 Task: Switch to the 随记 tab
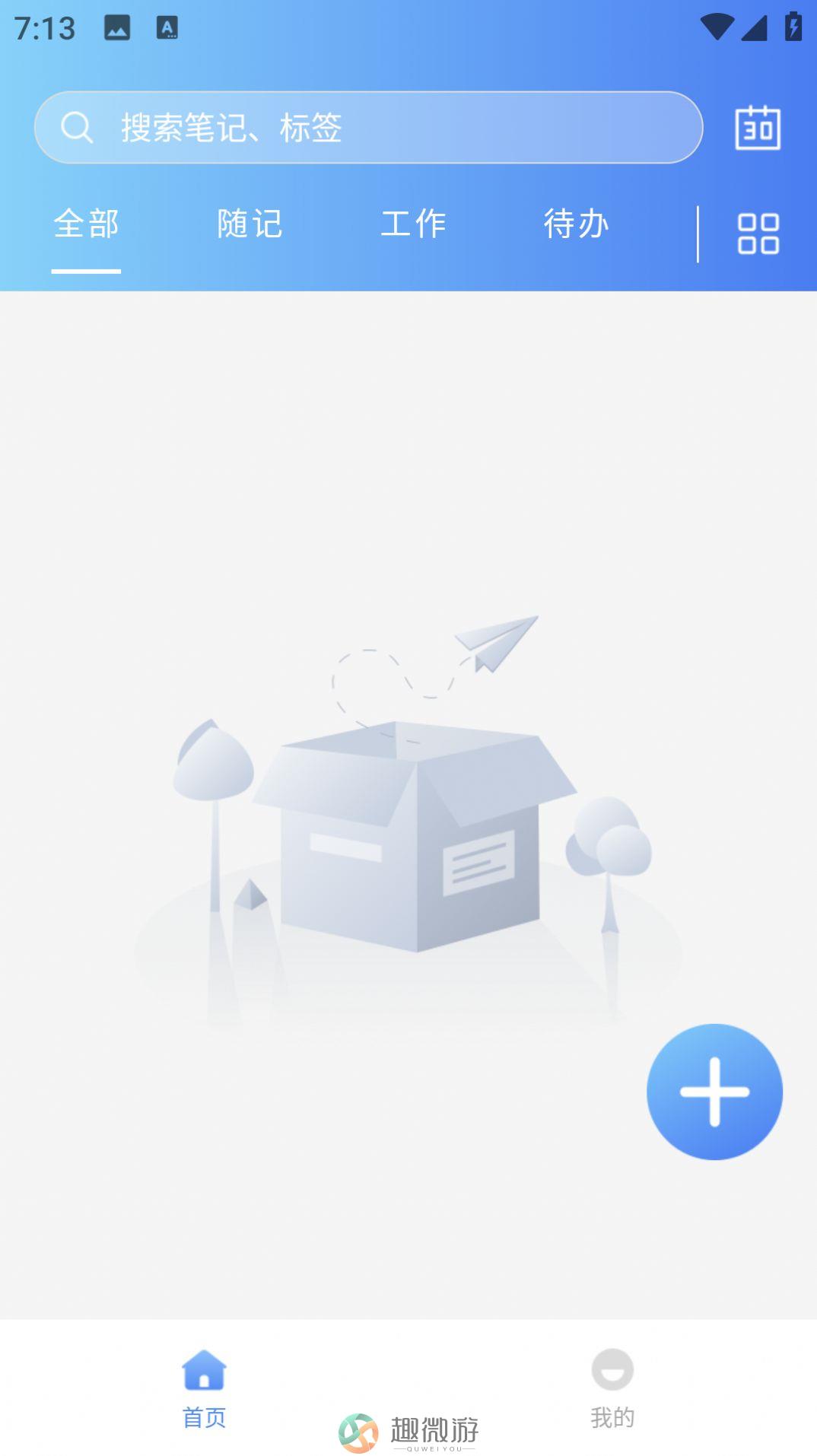(x=250, y=224)
